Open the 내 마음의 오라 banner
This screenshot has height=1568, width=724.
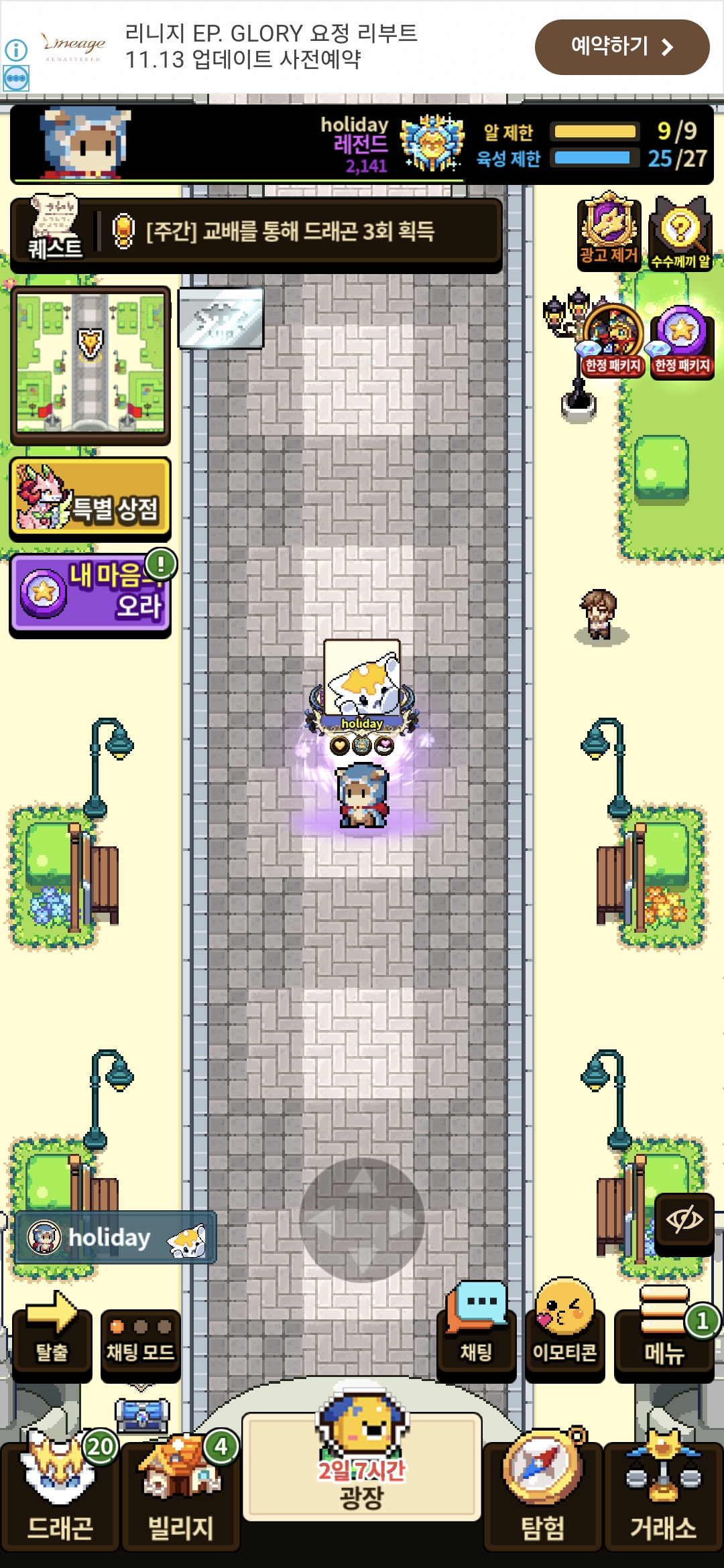90,594
